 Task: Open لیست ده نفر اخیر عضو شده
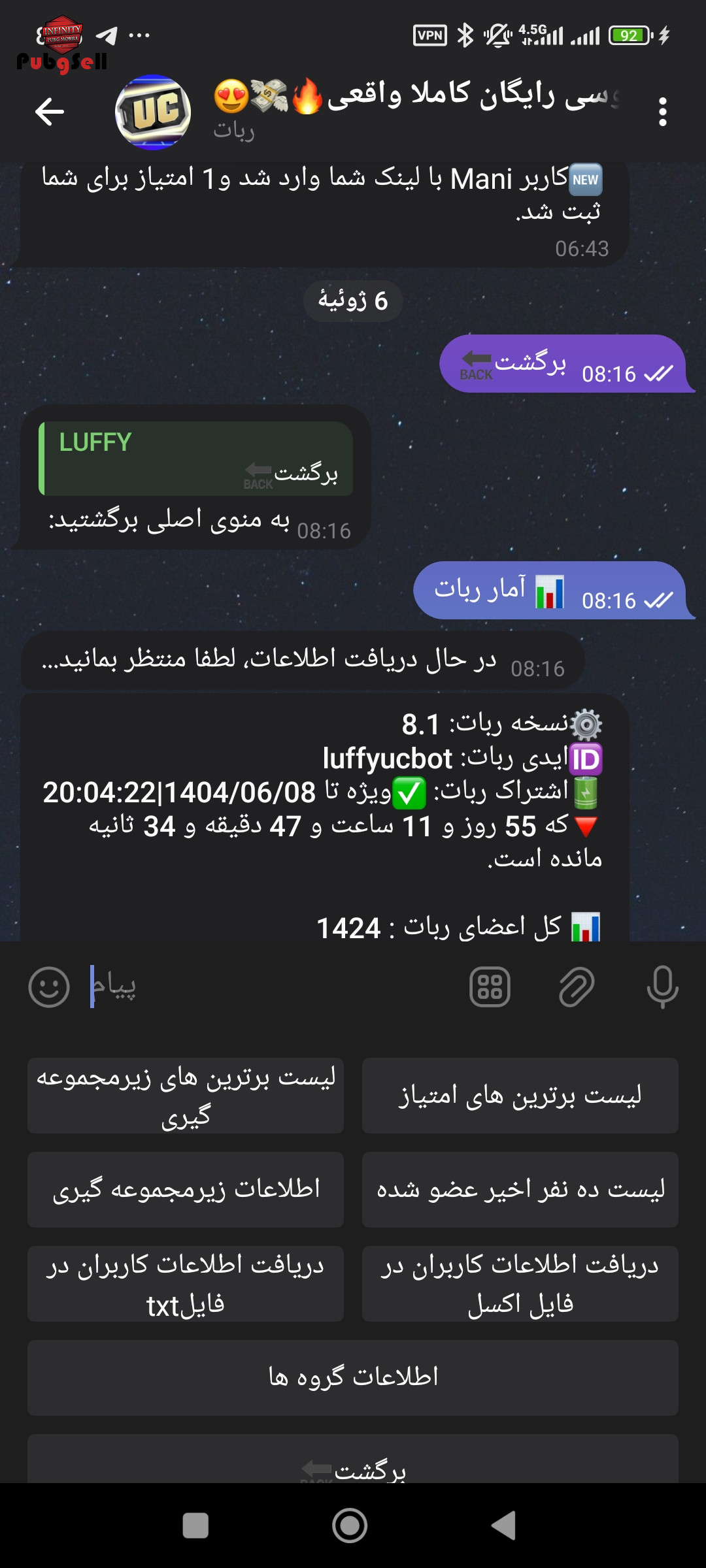point(520,1190)
